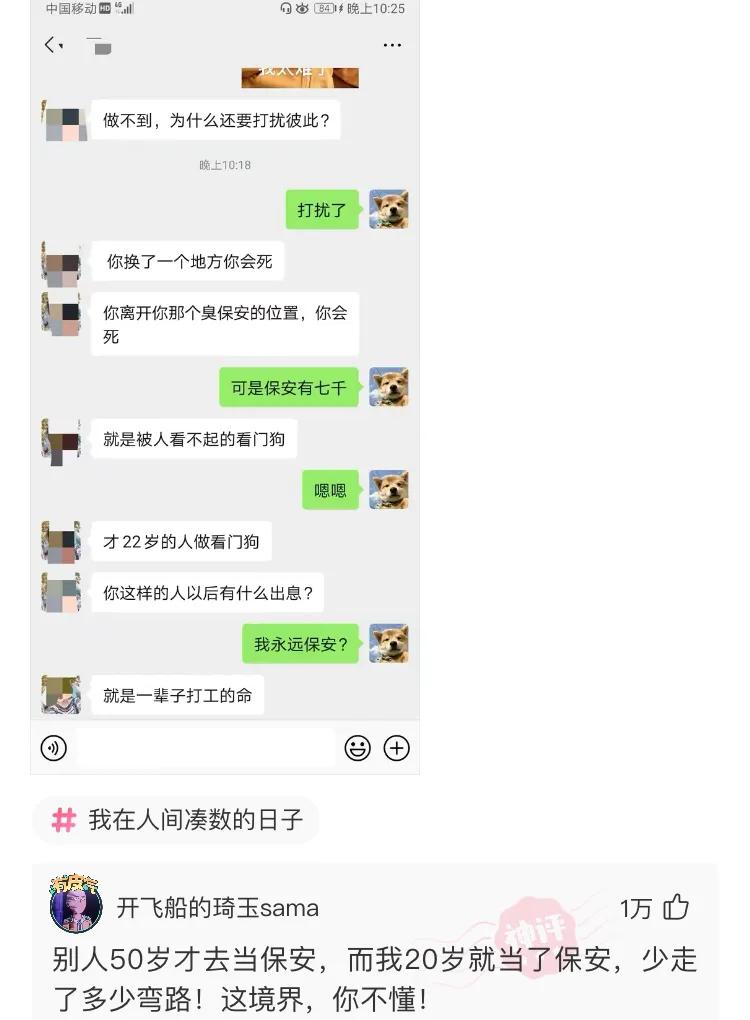Open the message 可是保安有七千

(288, 387)
